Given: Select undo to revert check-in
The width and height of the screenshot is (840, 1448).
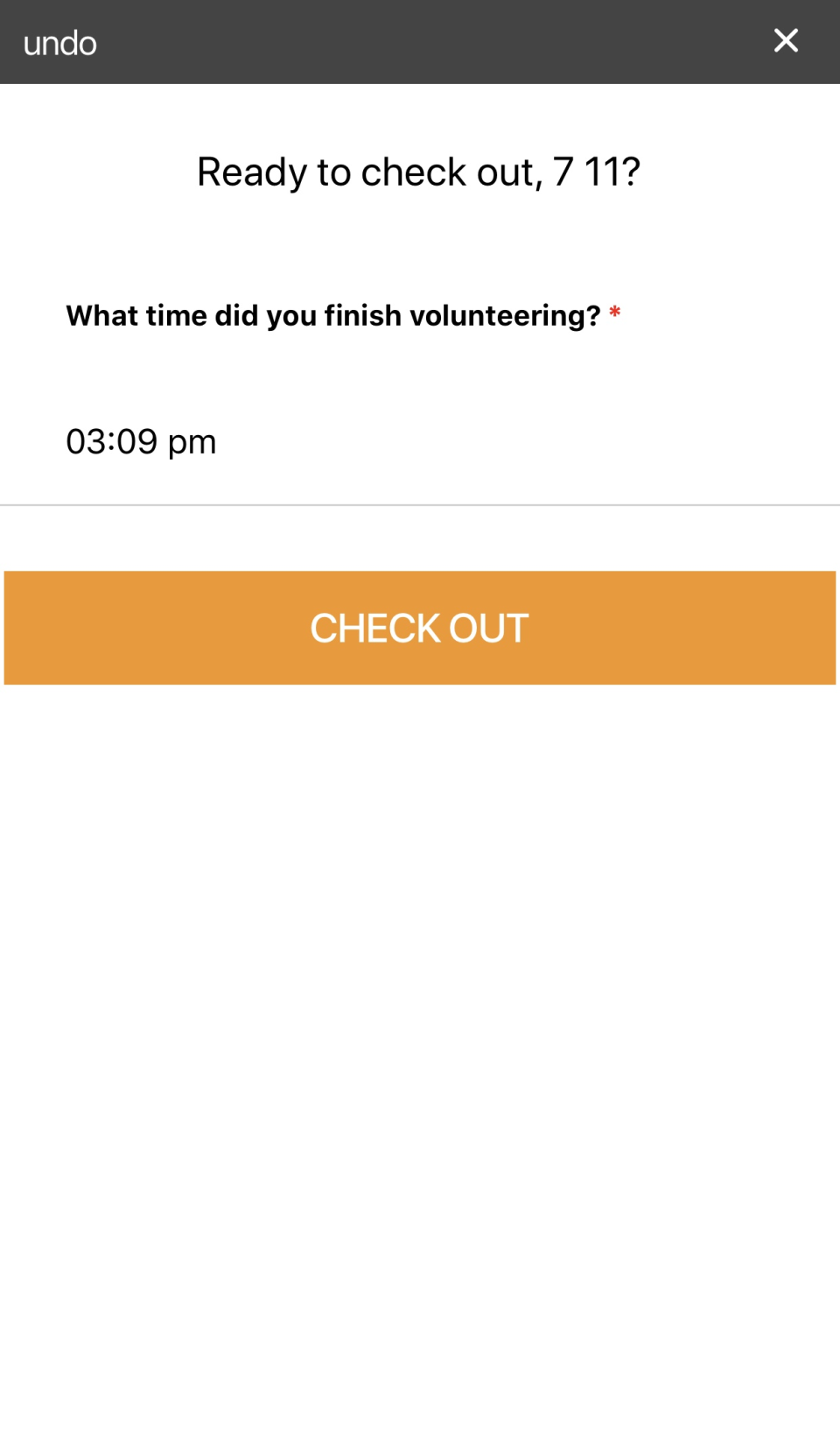Looking at the screenshot, I should (59, 41).
